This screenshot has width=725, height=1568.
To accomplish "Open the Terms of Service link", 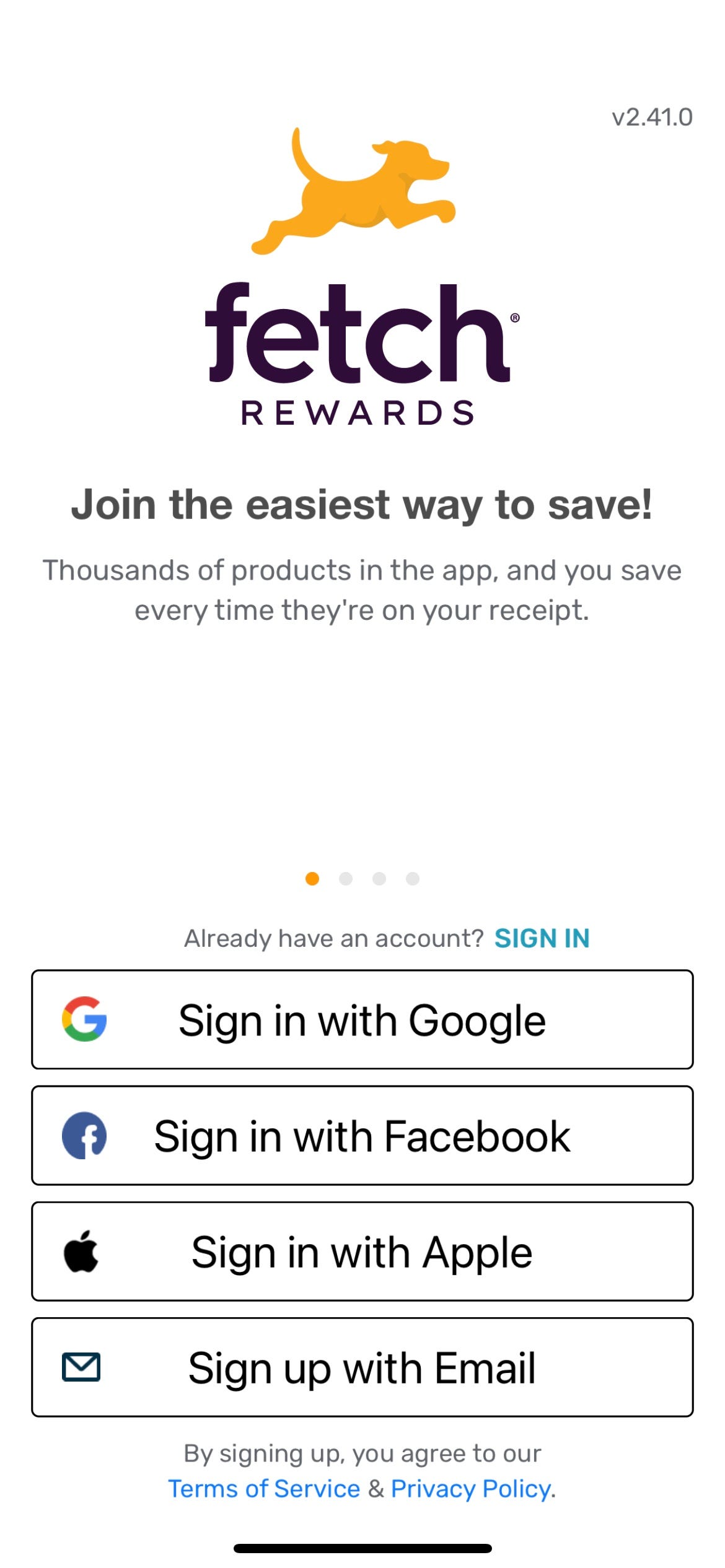I will click(x=264, y=1488).
